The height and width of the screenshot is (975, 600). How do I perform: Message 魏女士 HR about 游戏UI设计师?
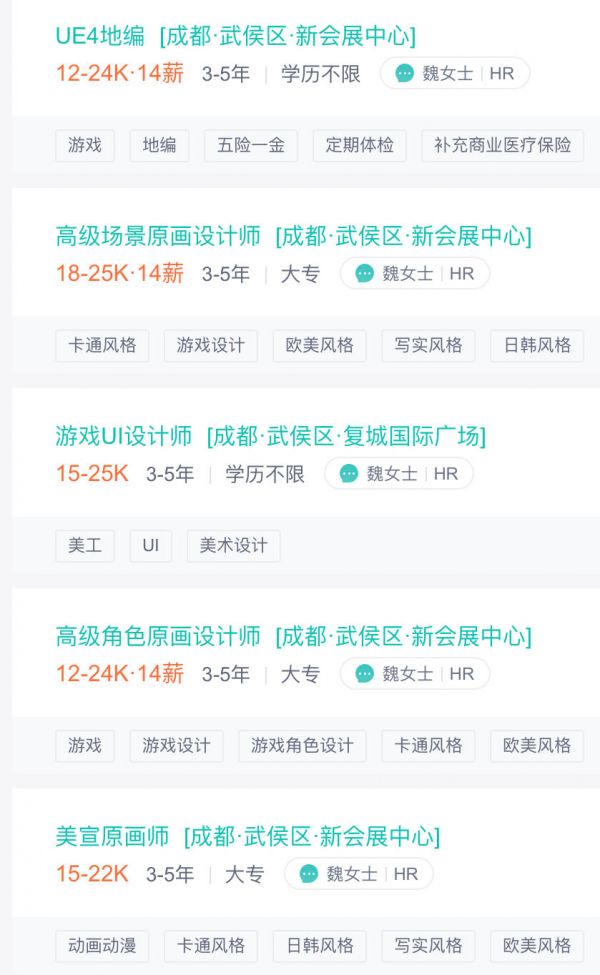coord(399,474)
